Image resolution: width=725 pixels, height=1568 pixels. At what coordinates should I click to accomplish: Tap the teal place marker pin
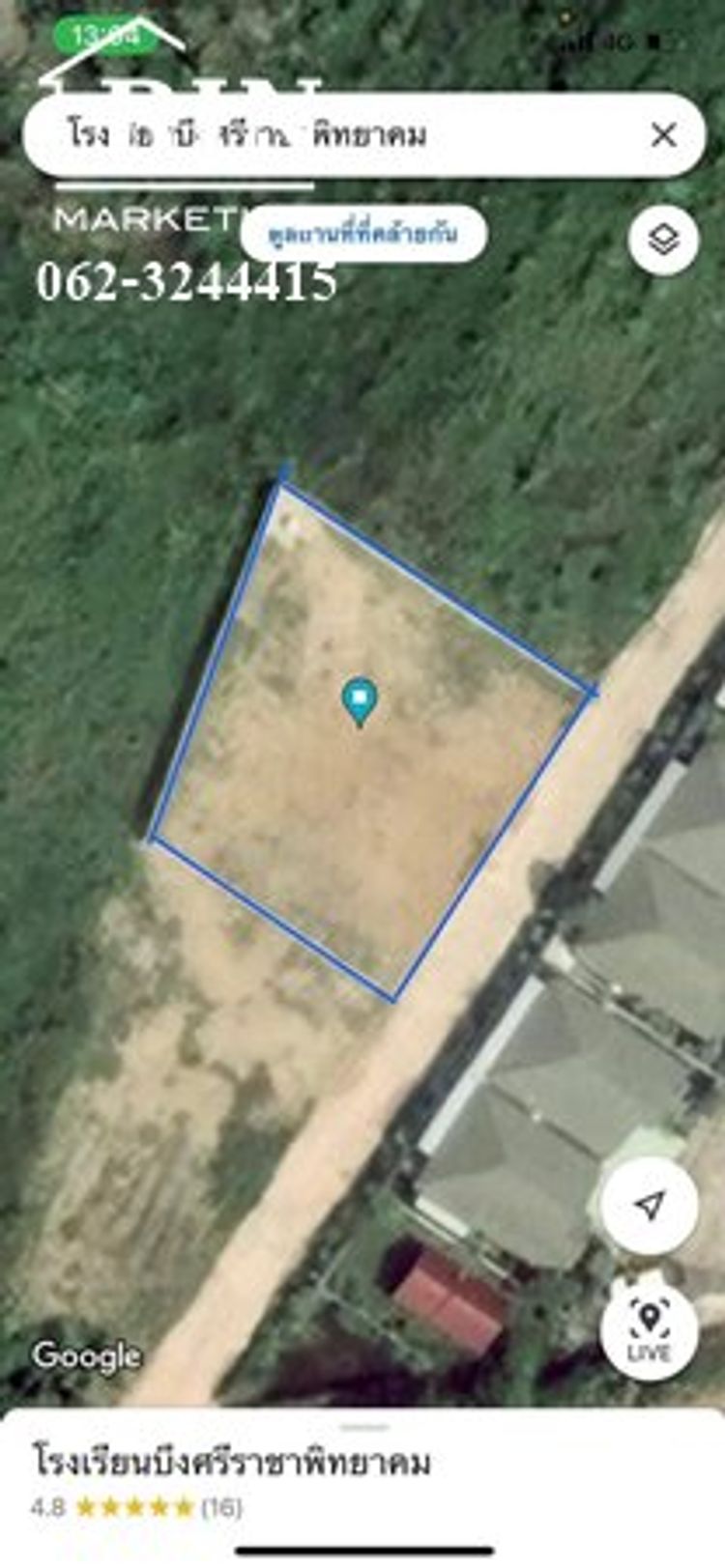361,700
